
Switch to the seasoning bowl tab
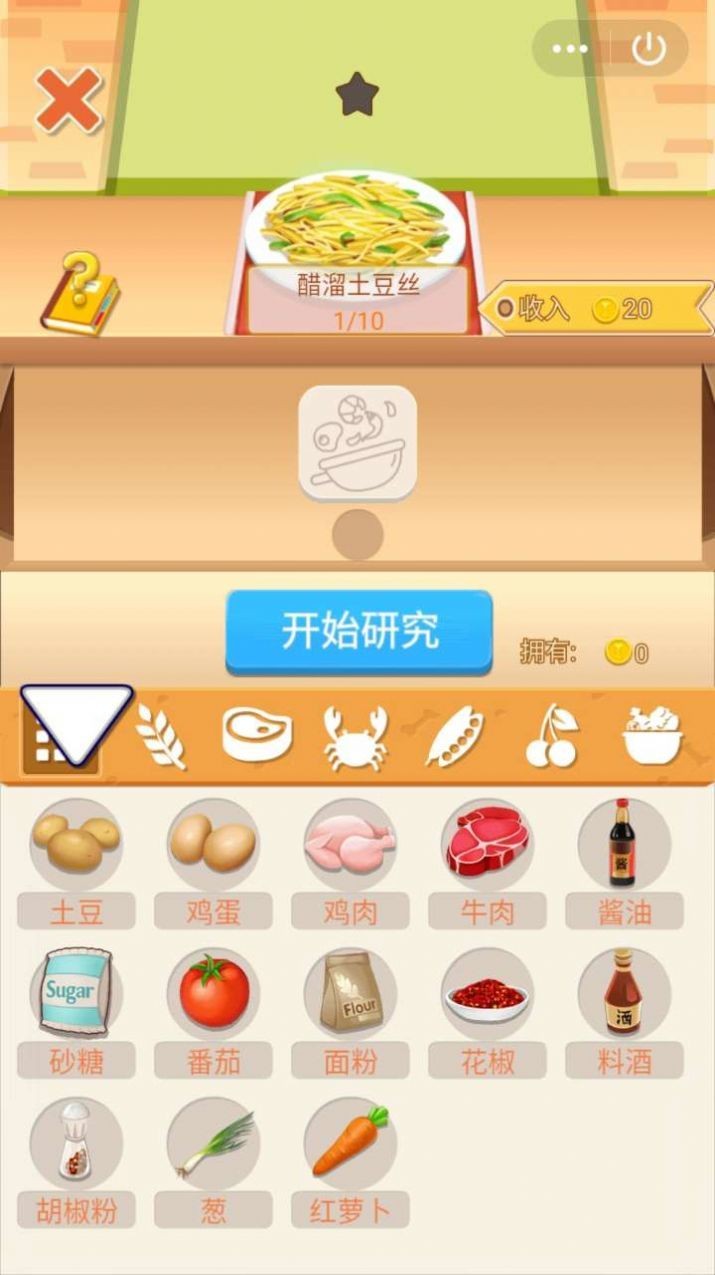click(x=652, y=737)
